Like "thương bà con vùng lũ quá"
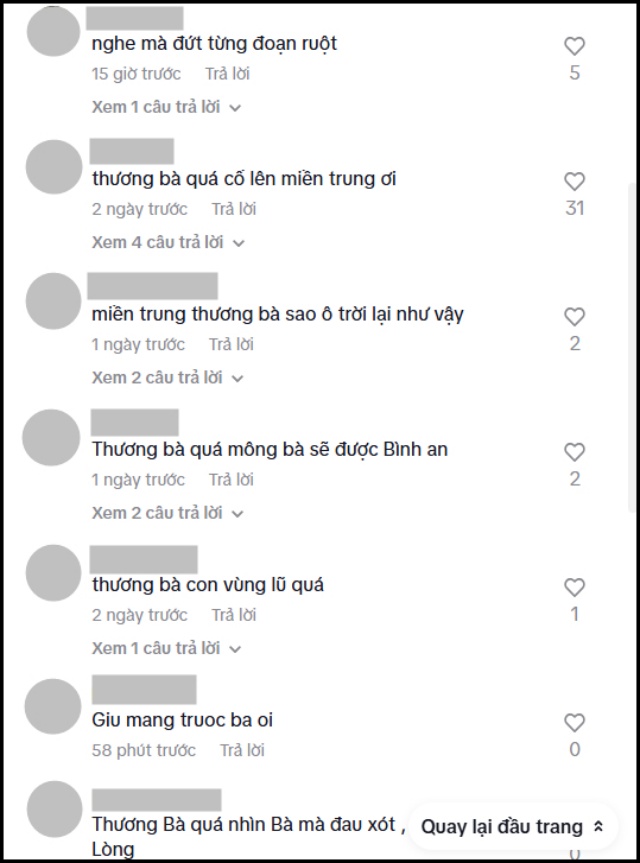 [574, 587]
